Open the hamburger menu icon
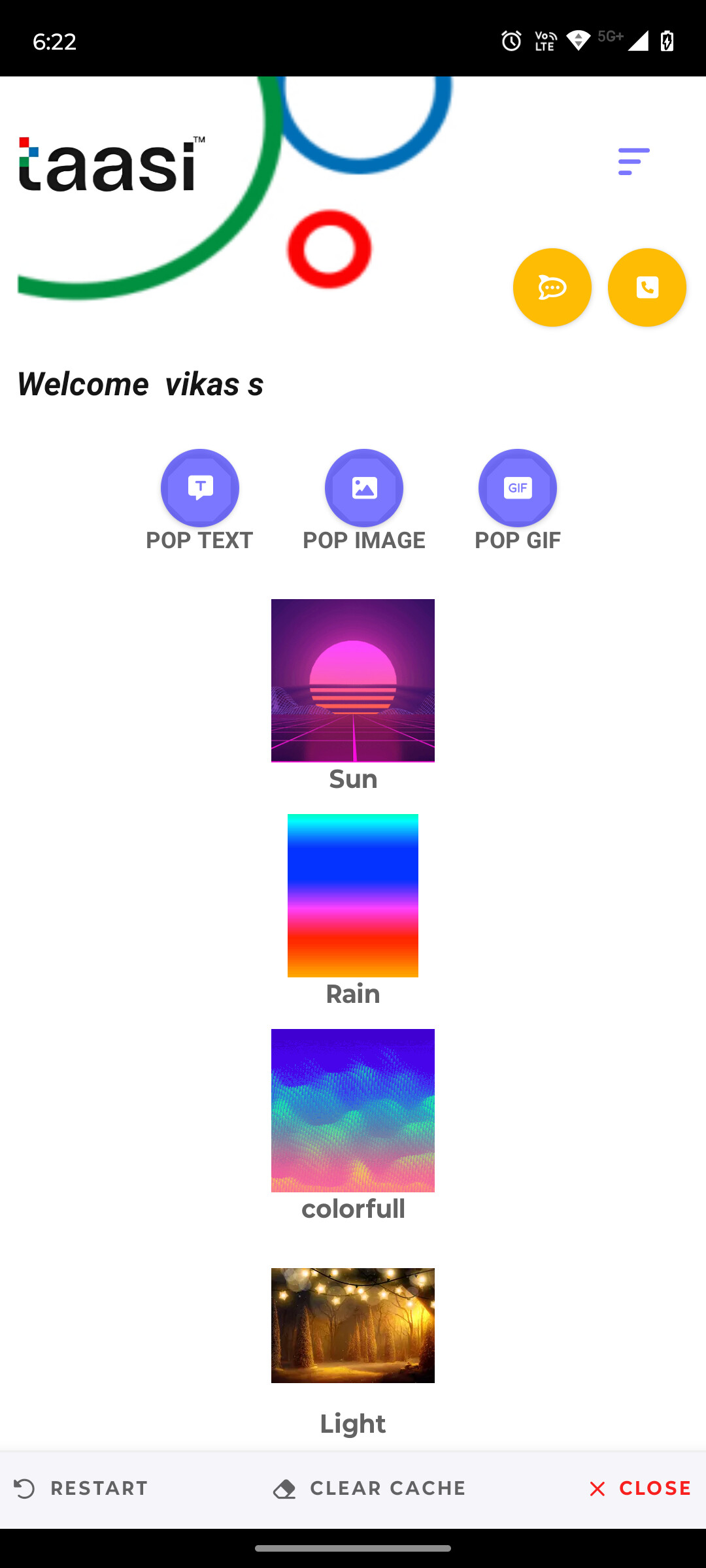 pos(633,161)
